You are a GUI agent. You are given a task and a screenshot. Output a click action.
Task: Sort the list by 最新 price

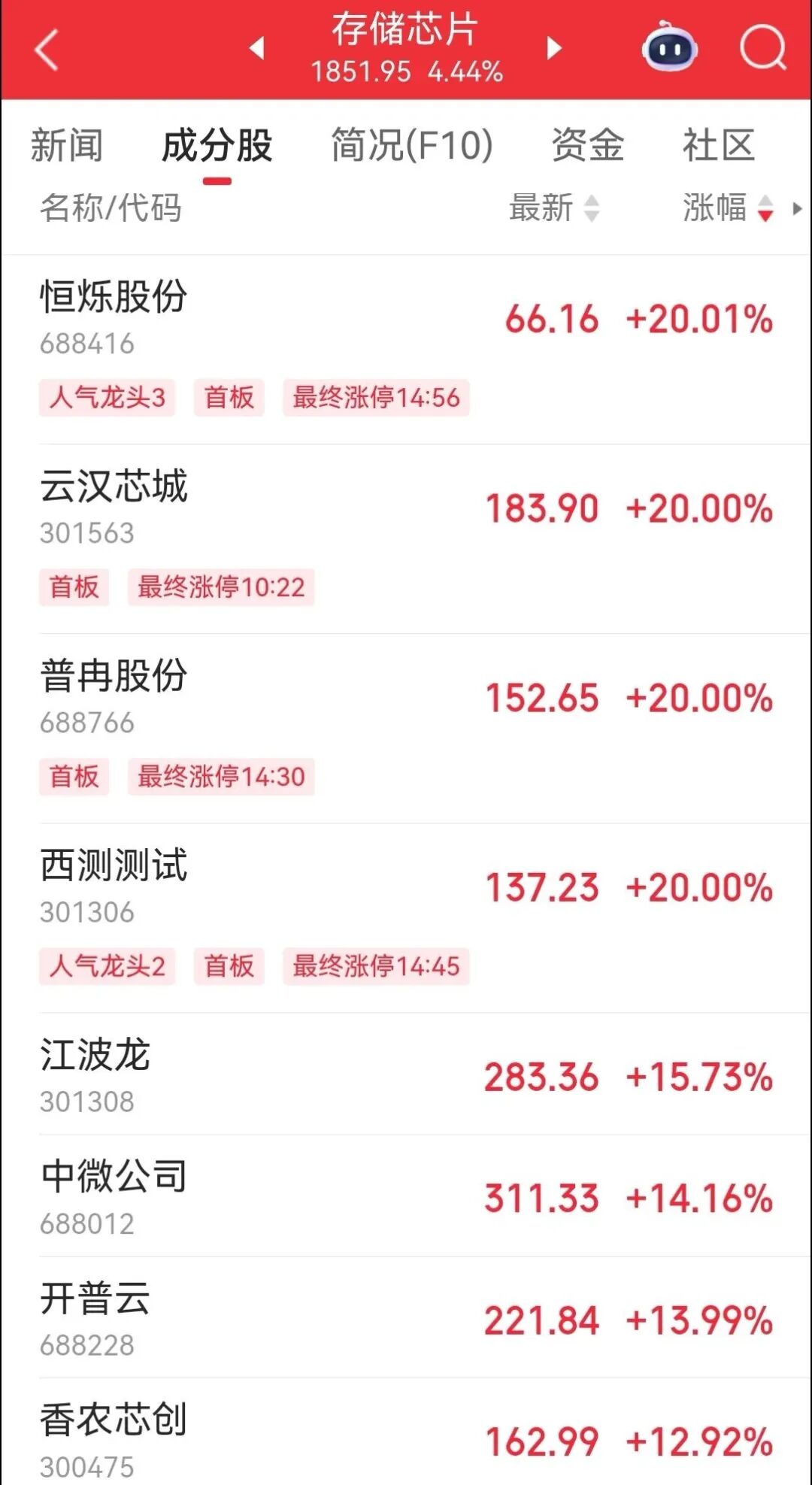click(553, 208)
